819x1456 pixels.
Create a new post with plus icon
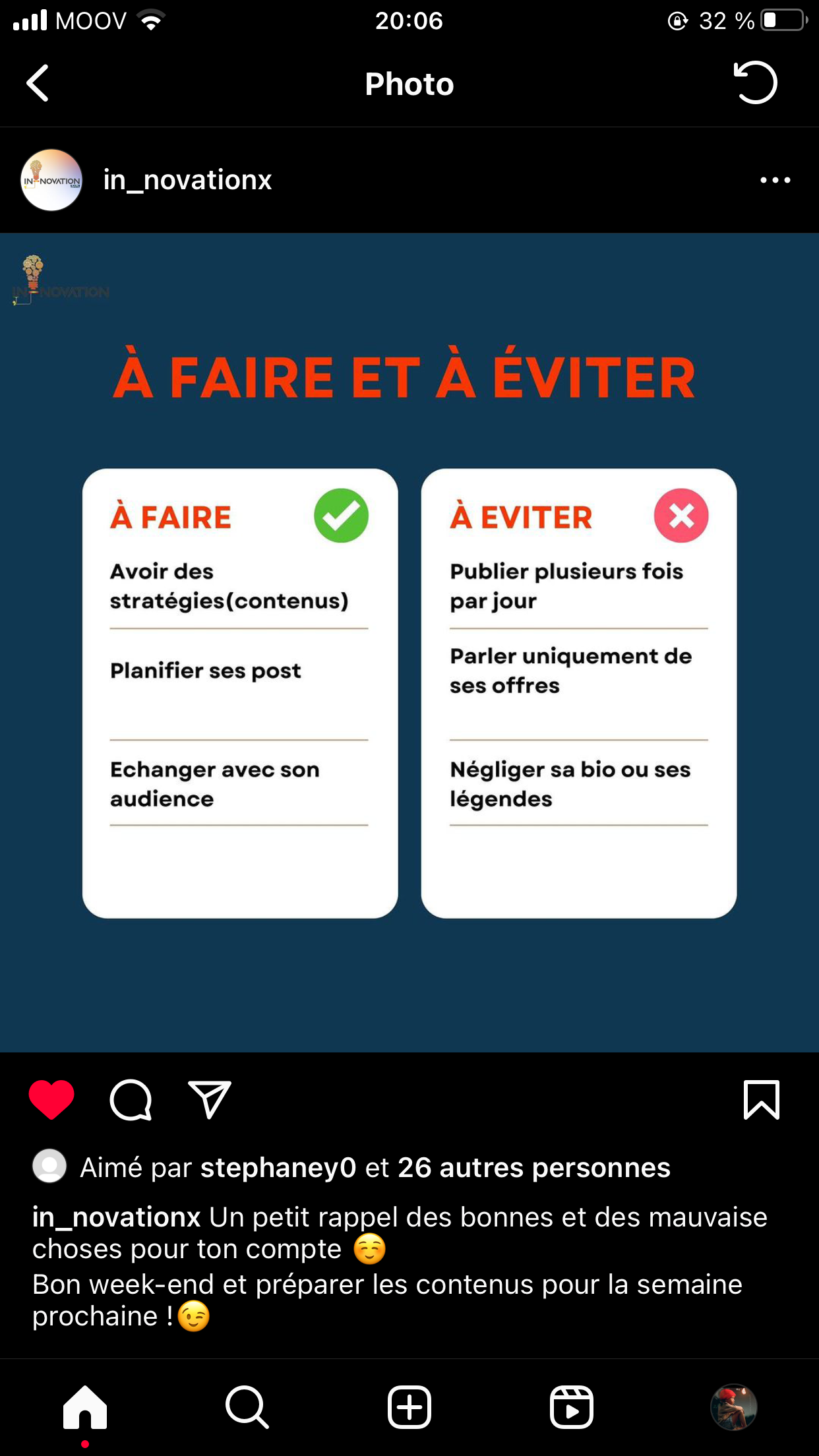point(409,1407)
